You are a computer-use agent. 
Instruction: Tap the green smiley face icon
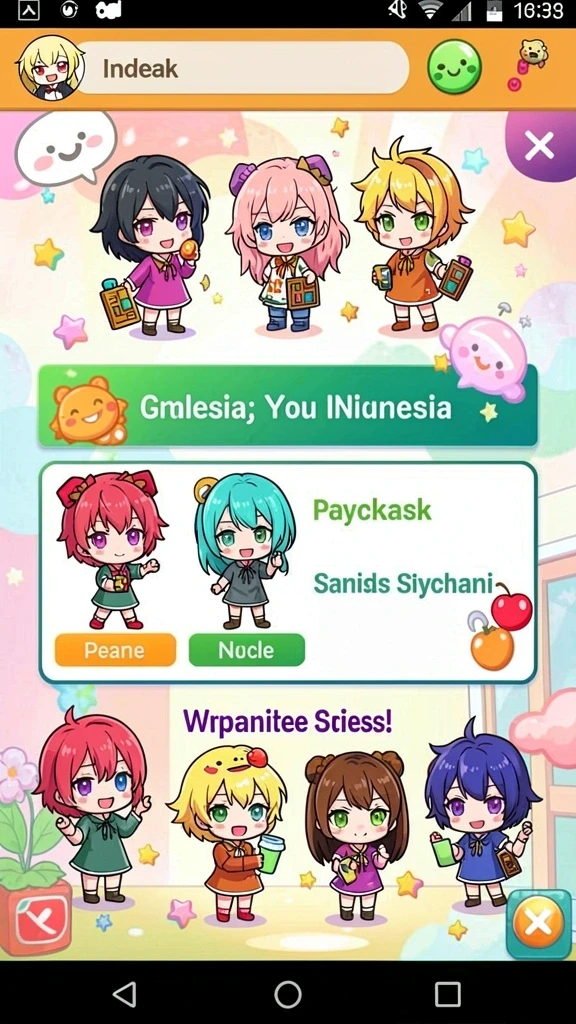pyautogui.click(x=455, y=67)
